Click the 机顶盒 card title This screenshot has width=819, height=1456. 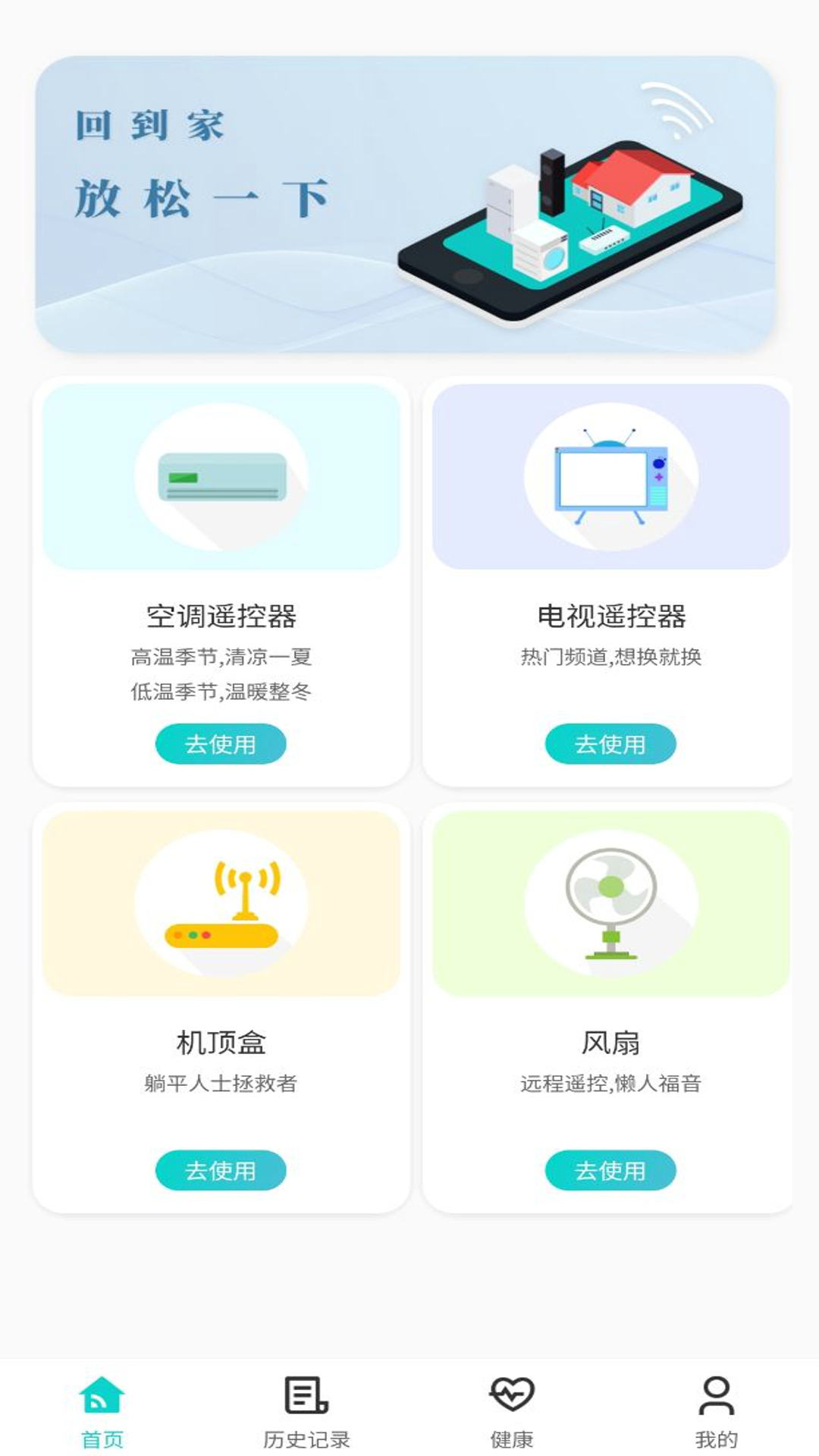[221, 1042]
